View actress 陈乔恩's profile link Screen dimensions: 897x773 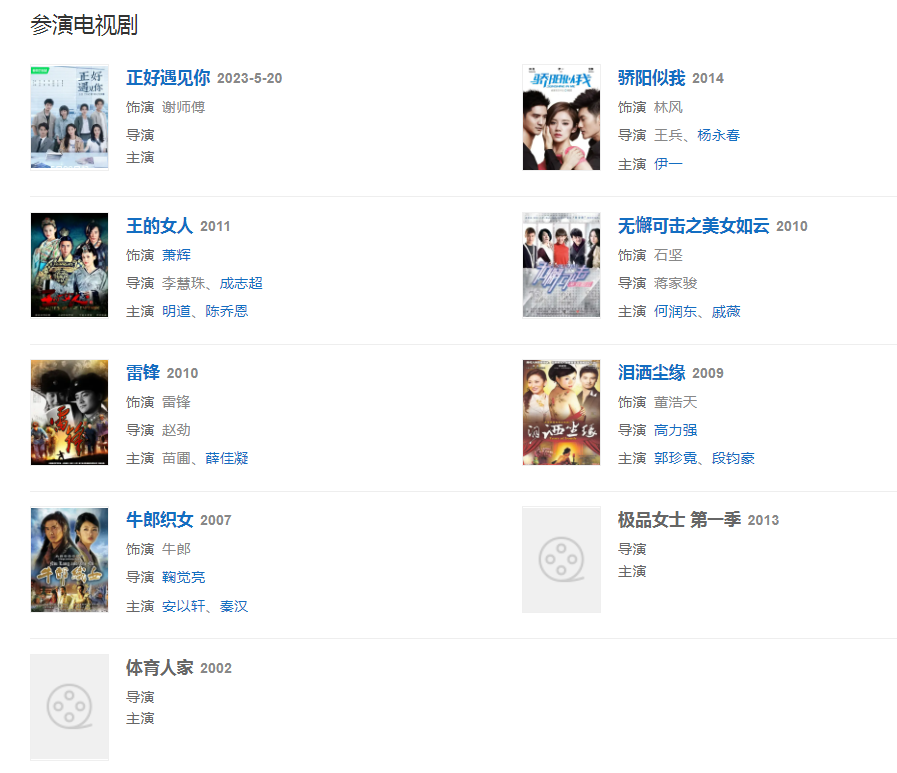point(227,311)
